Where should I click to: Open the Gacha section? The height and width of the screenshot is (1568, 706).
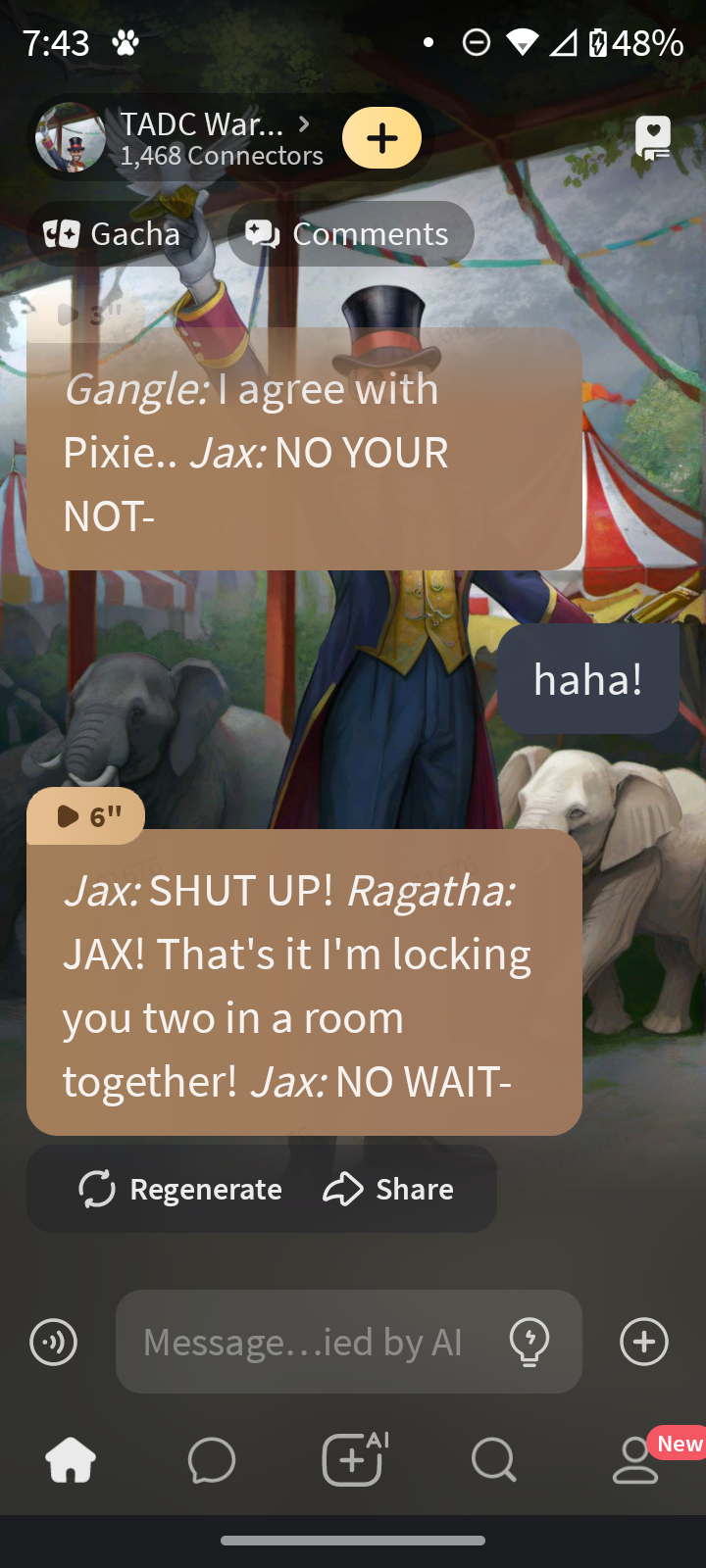click(x=113, y=234)
